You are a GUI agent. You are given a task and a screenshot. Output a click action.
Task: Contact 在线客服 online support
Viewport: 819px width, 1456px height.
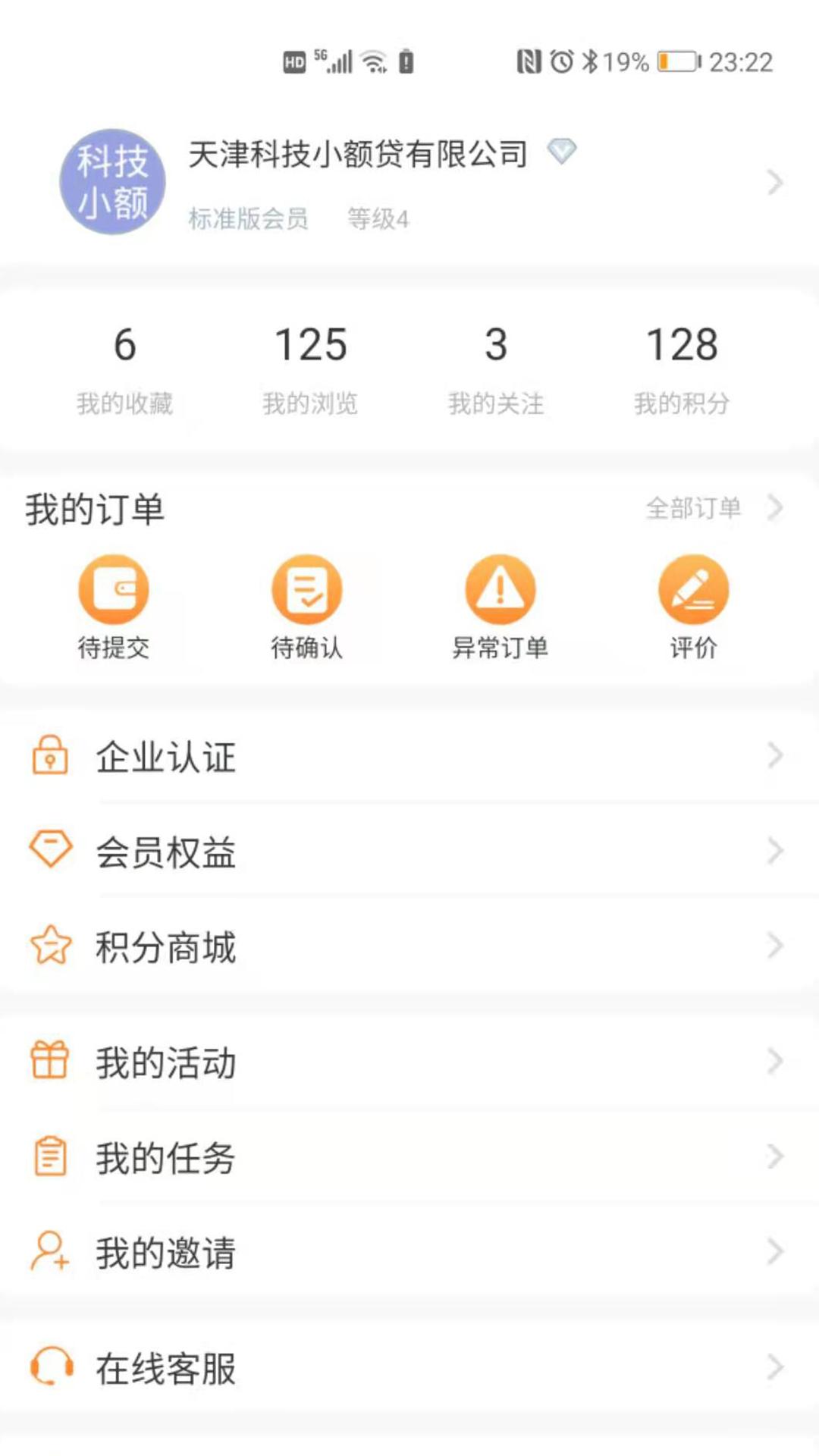pos(409,1367)
